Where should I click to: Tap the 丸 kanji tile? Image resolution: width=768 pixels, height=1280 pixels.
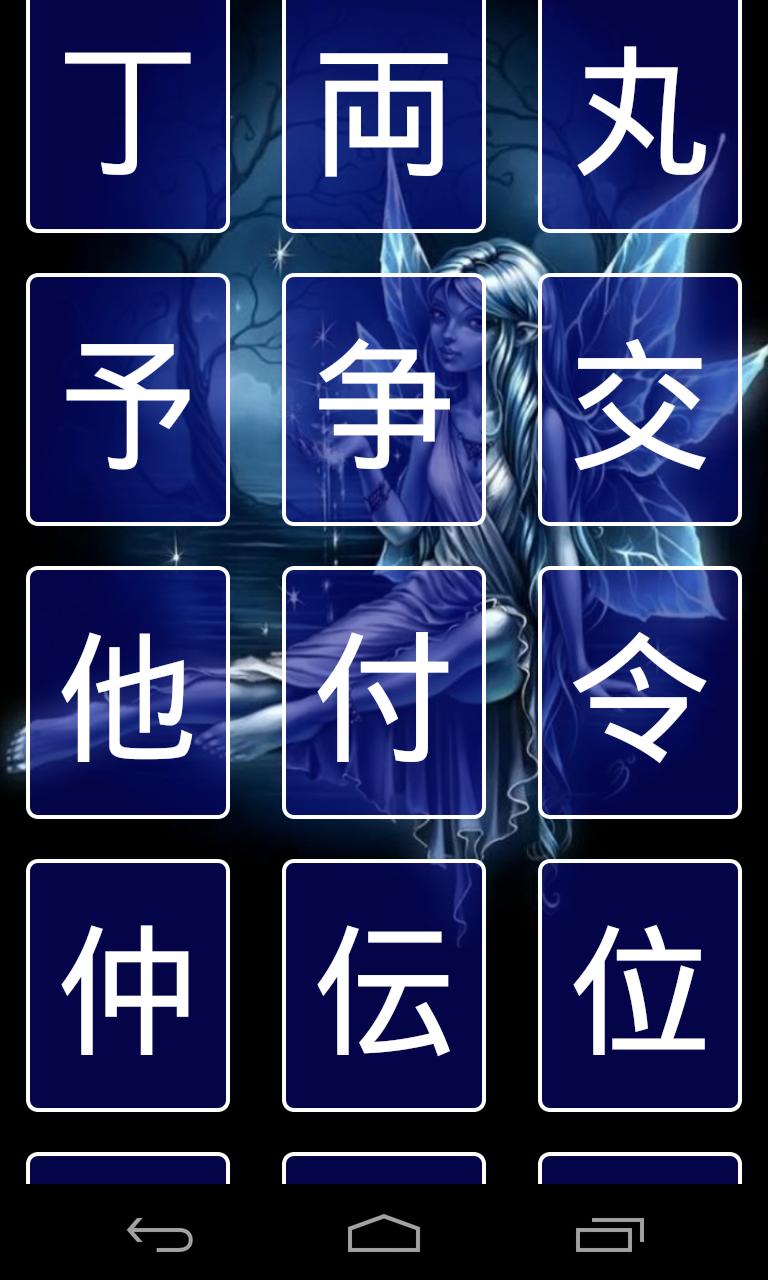click(x=640, y=115)
